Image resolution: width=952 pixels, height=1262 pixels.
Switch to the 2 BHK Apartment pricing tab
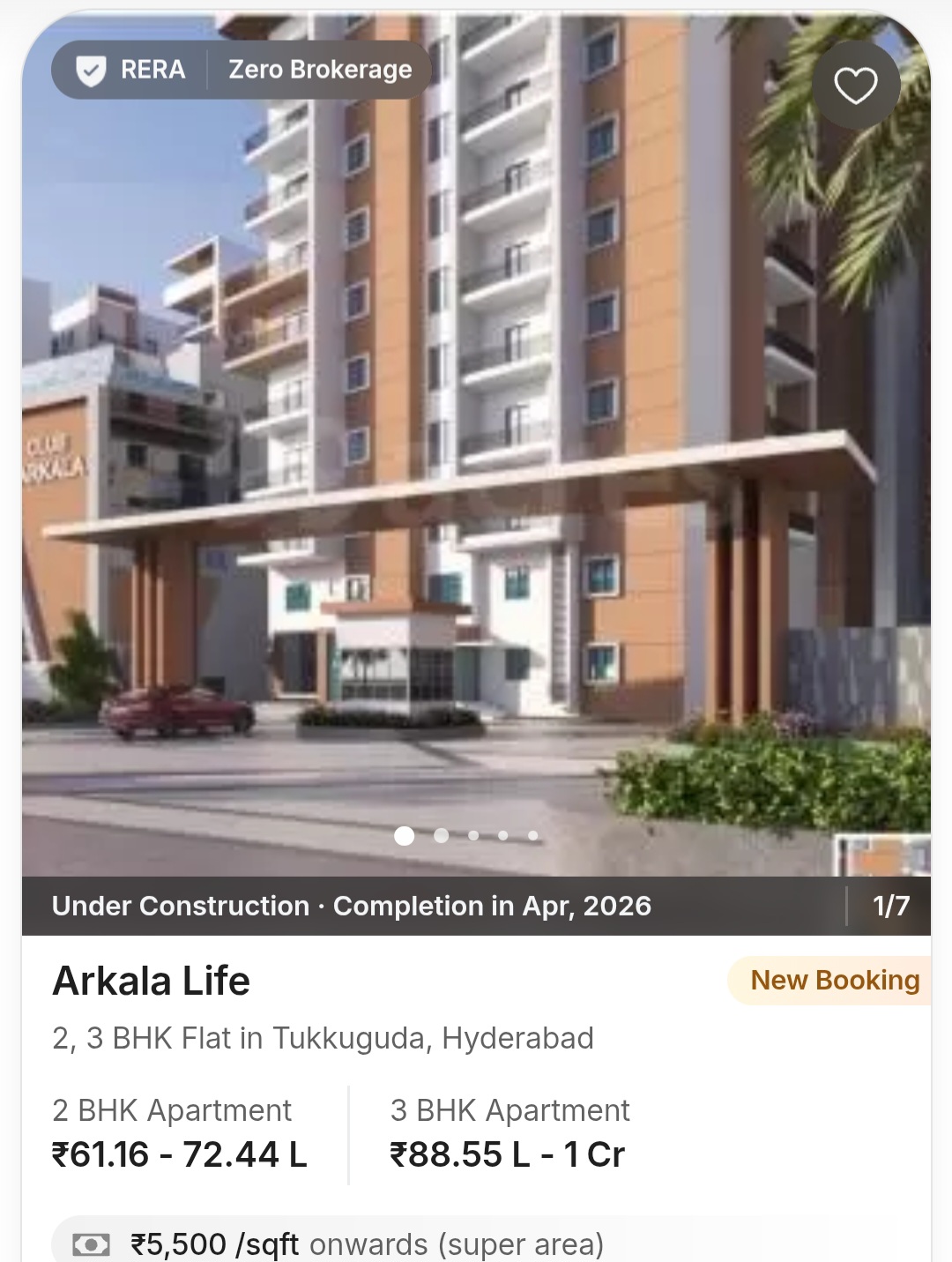tap(178, 1131)
